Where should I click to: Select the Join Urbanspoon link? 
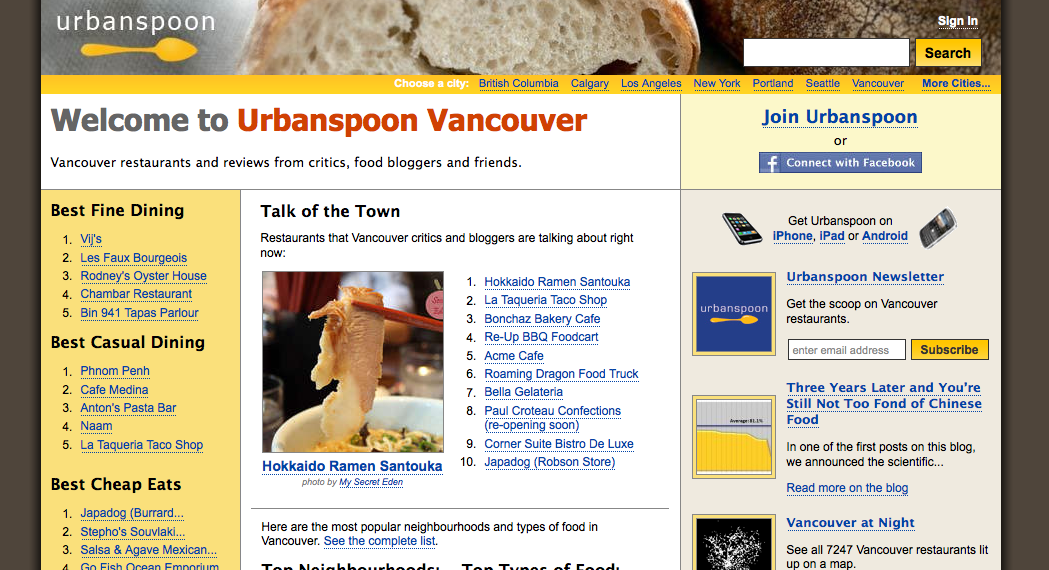[x=839, y=117]
